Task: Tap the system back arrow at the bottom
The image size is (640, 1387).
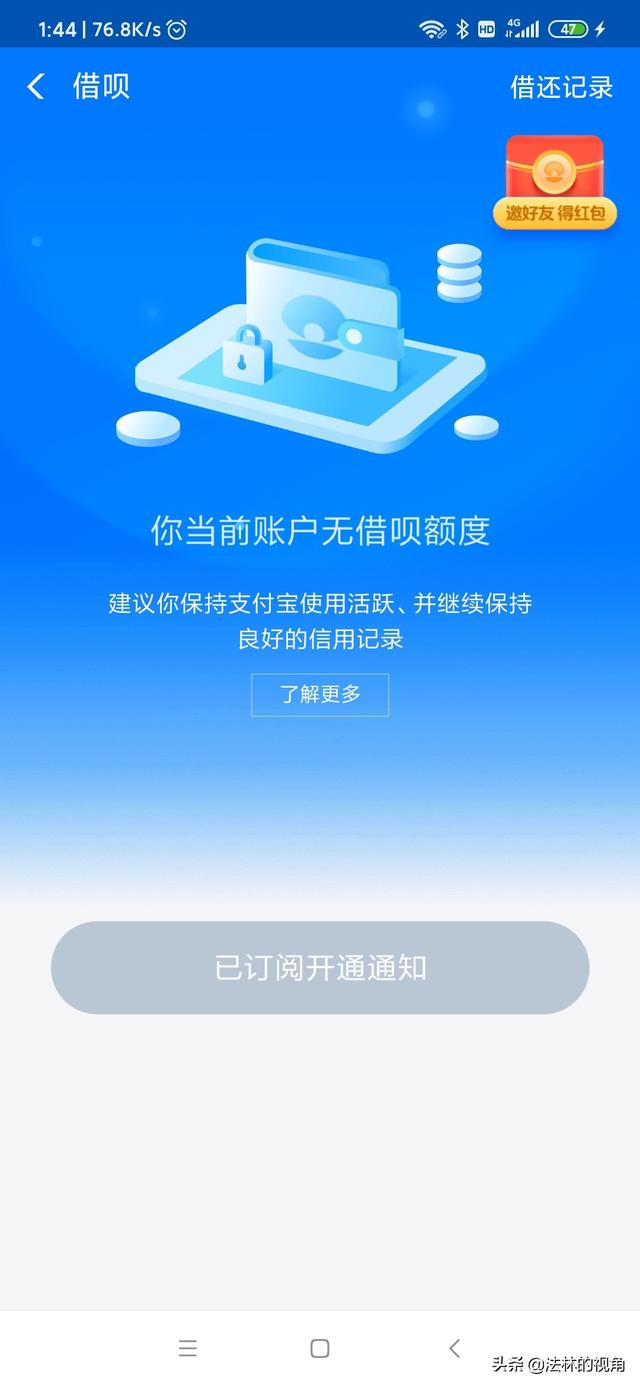Action: [454, 1348]
